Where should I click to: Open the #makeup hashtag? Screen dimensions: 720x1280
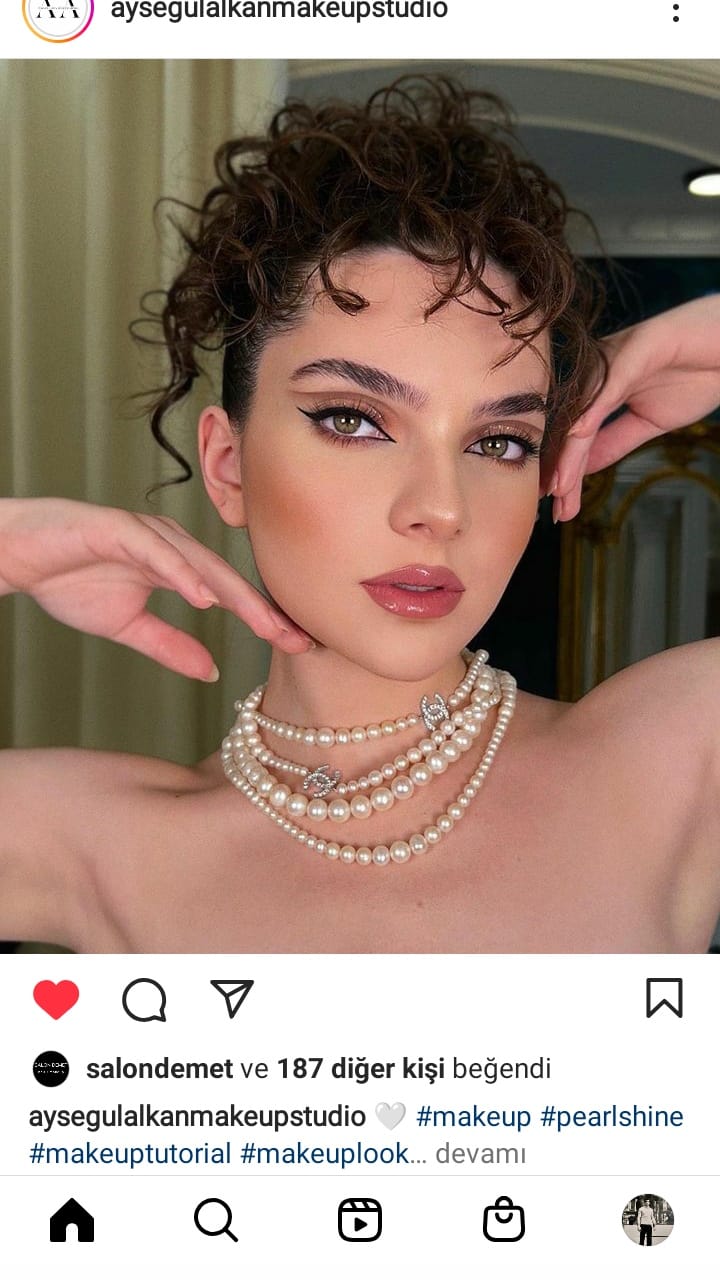point(473,1116)
